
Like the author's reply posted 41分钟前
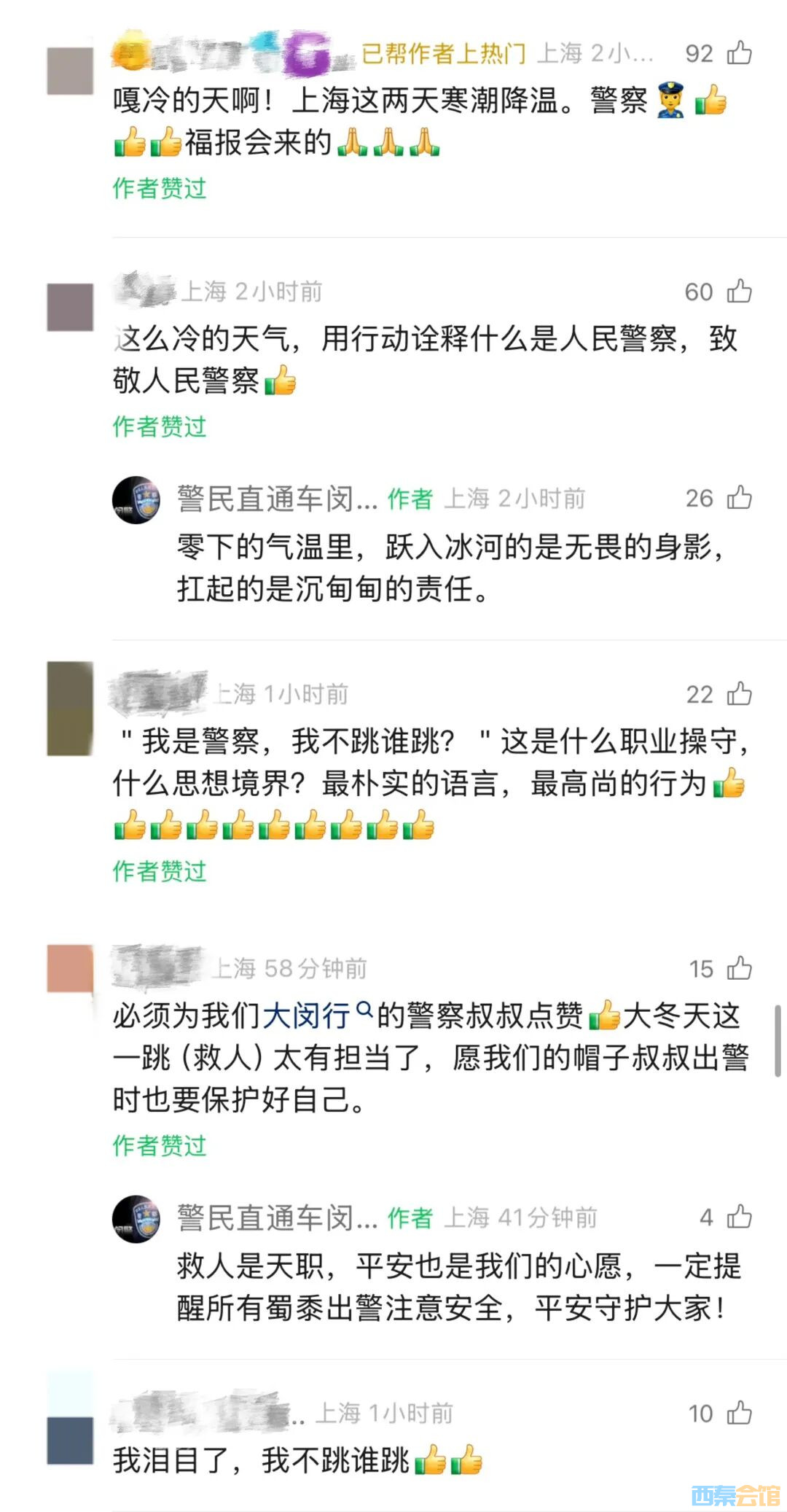click(739, 1217)
